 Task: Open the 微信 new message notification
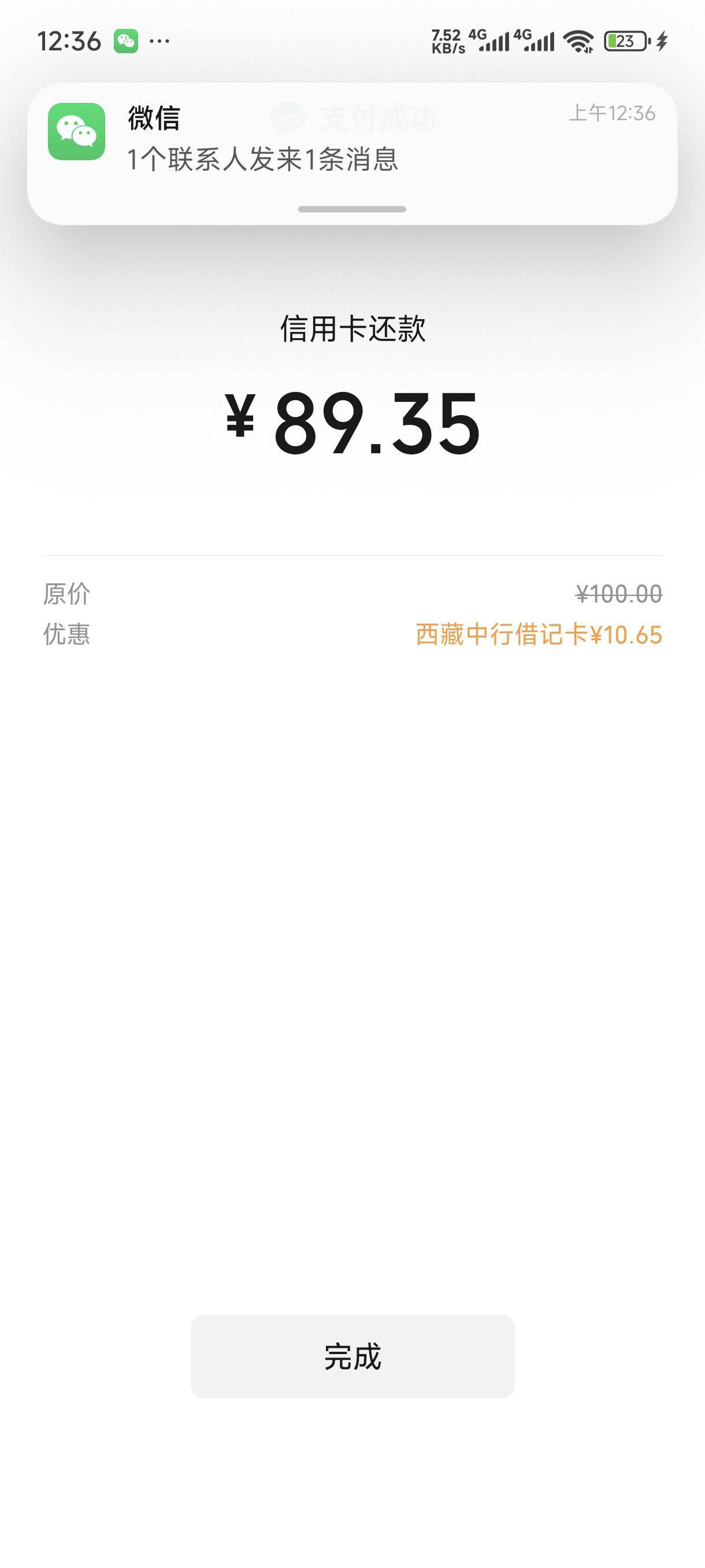352,153
